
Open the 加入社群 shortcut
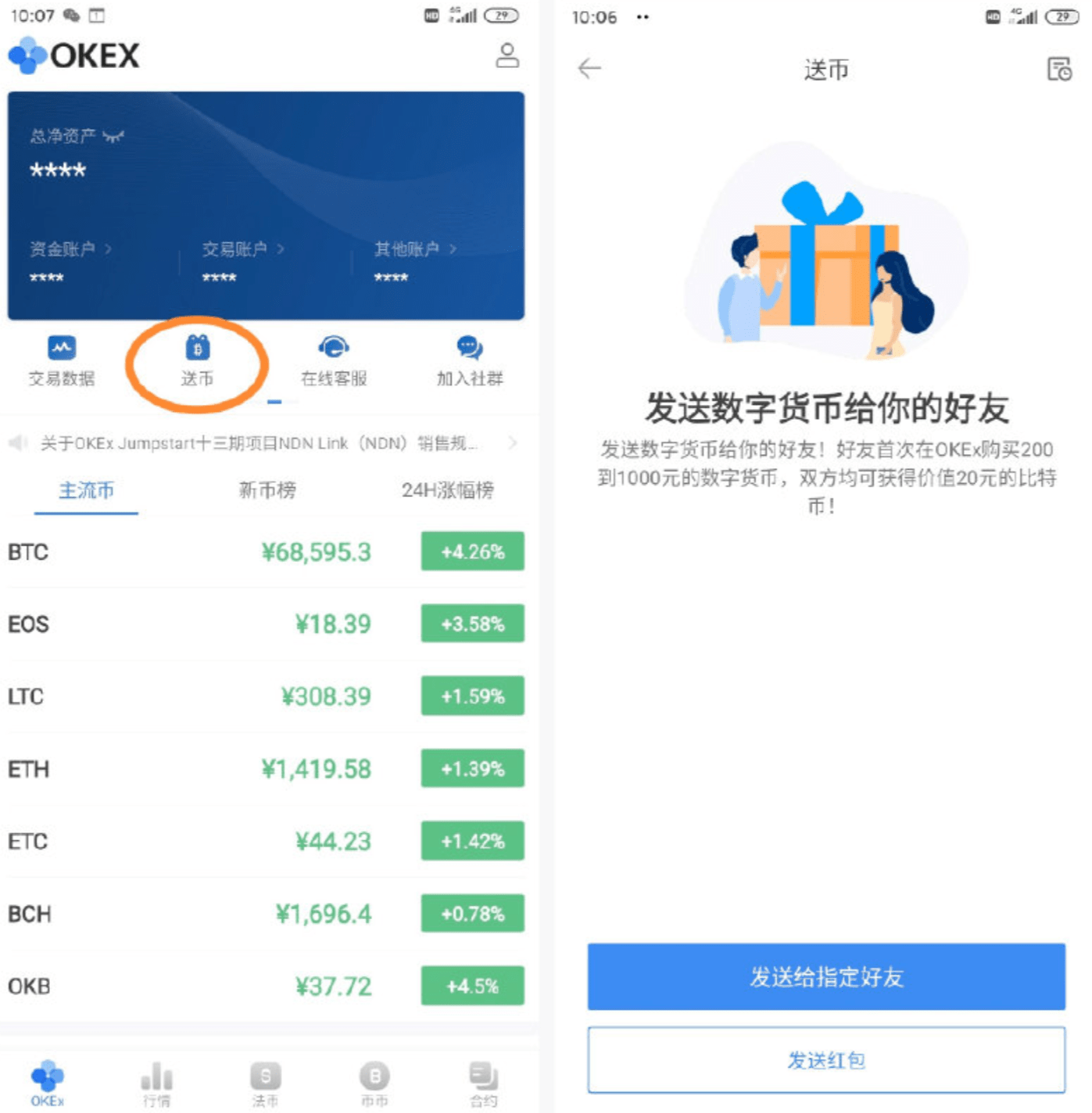[x=469, y=361]
